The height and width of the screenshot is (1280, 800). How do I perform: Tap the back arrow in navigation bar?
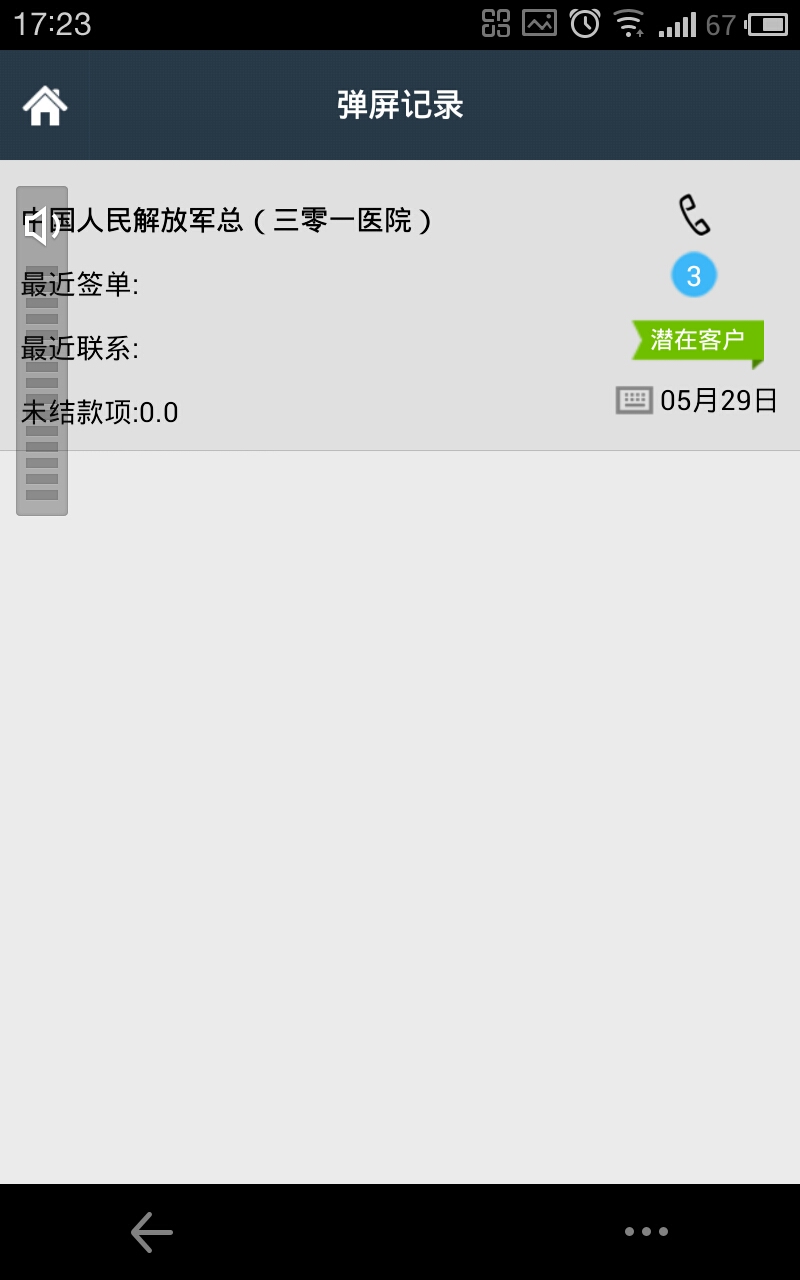[x=152, y=1232]
